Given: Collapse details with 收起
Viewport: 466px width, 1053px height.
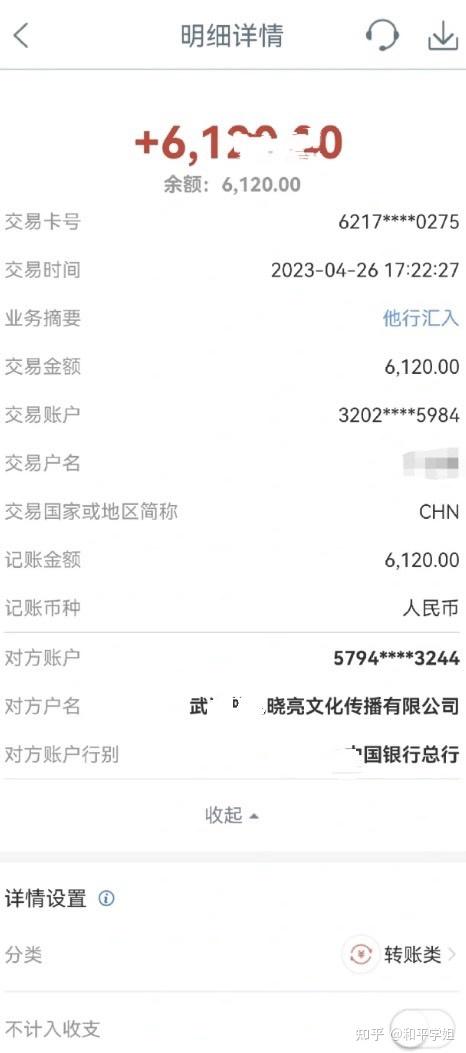Looking at the screenshot, I should tap(232, 815).
